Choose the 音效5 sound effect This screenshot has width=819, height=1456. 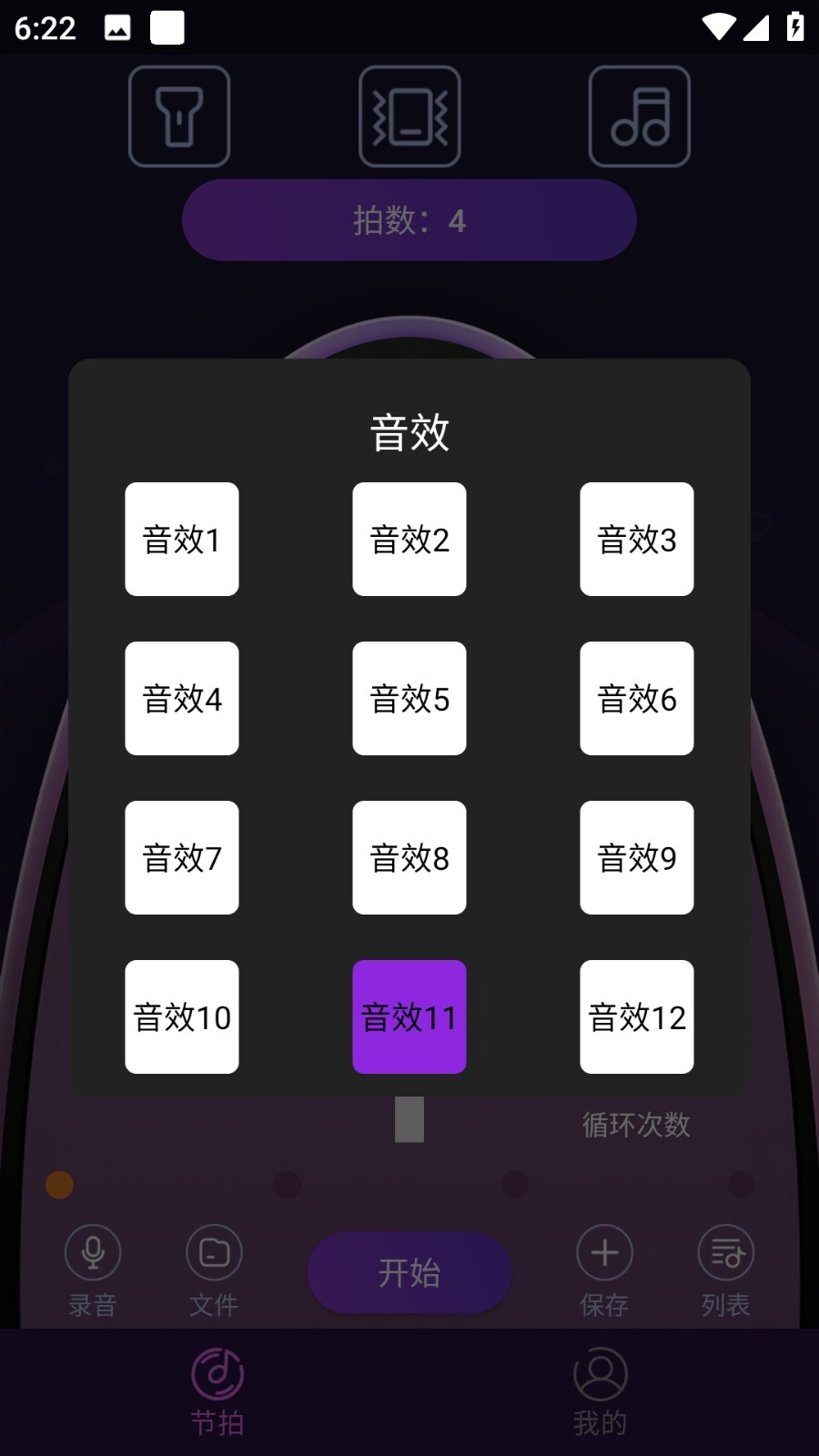tap(409, 698)
